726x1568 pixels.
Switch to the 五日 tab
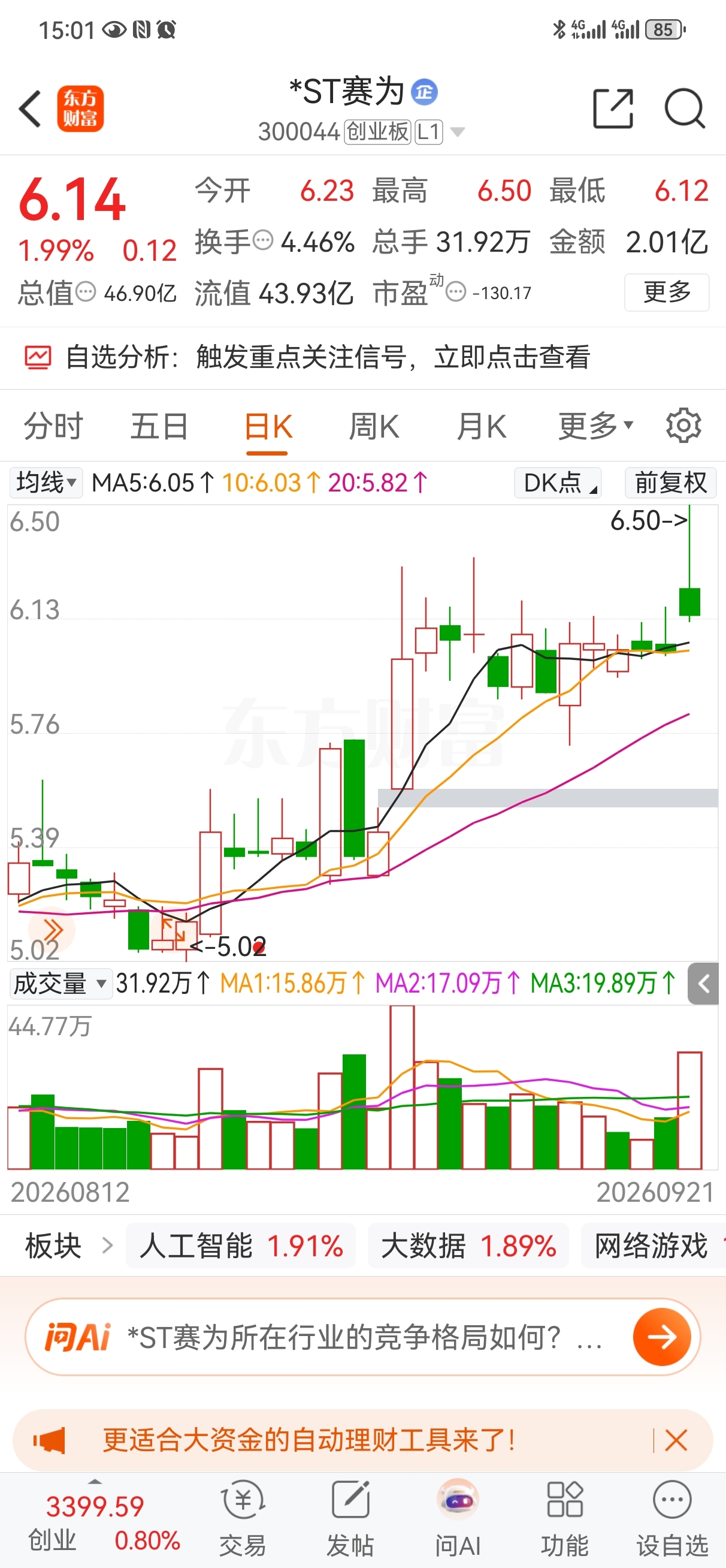(x=159, y=426)
